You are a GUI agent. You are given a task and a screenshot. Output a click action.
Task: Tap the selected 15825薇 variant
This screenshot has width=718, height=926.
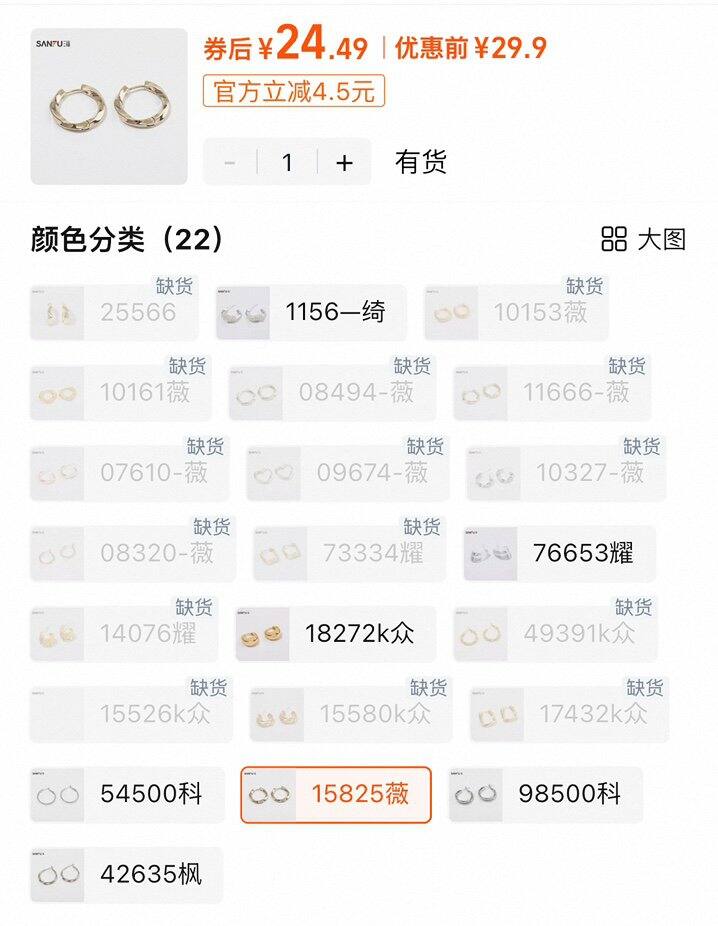point(336,794)
